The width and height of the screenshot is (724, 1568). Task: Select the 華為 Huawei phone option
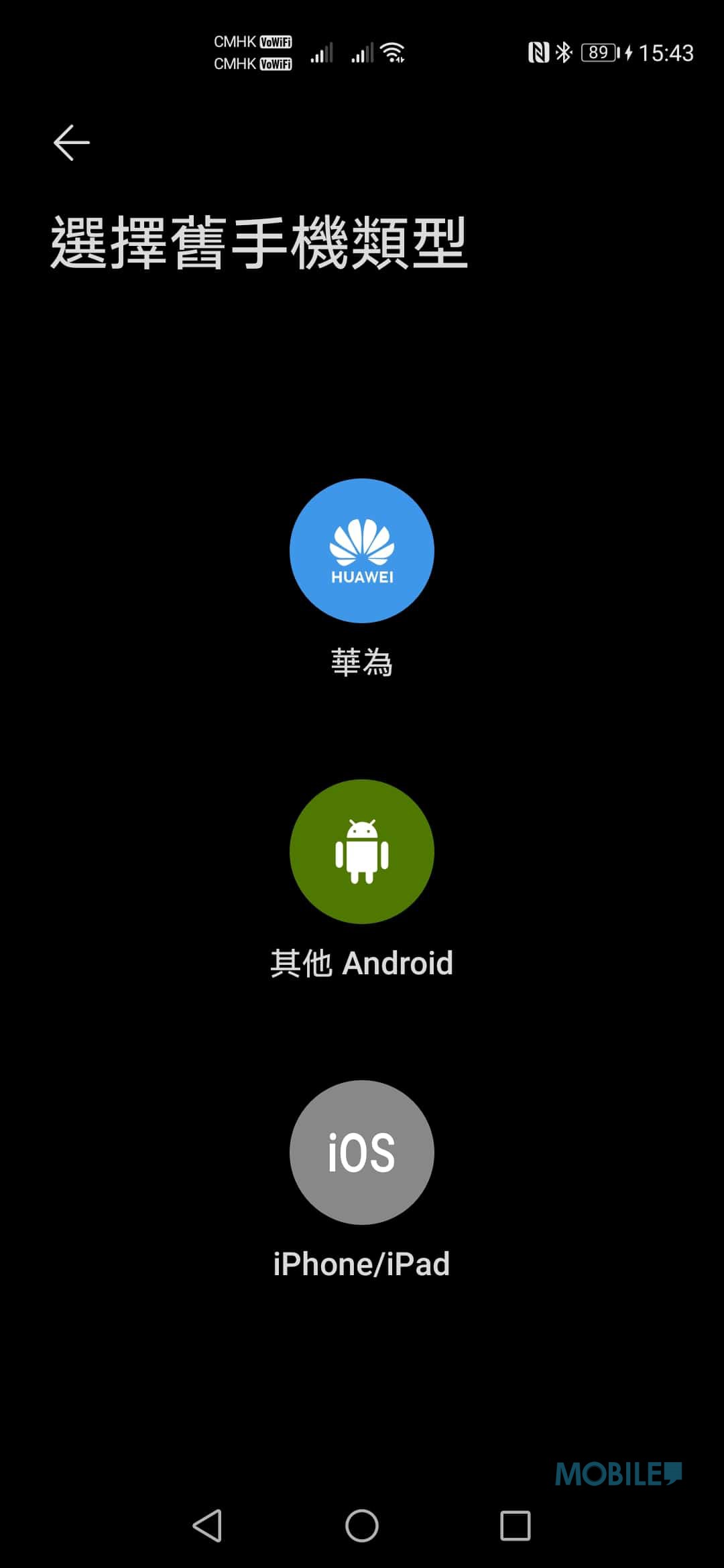point(362,551)
